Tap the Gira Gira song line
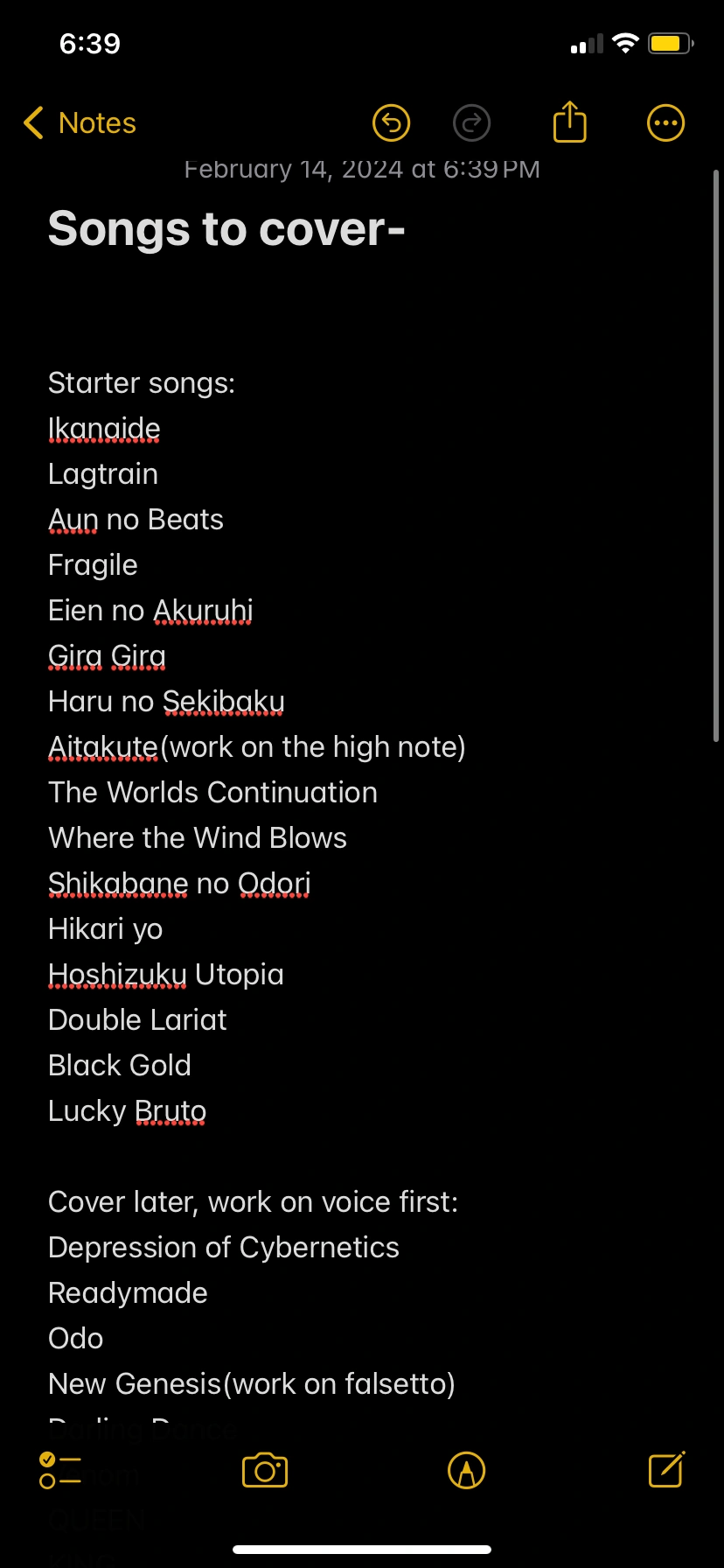The height and width of the screenshot is (1568, 724). coord(106,655)
